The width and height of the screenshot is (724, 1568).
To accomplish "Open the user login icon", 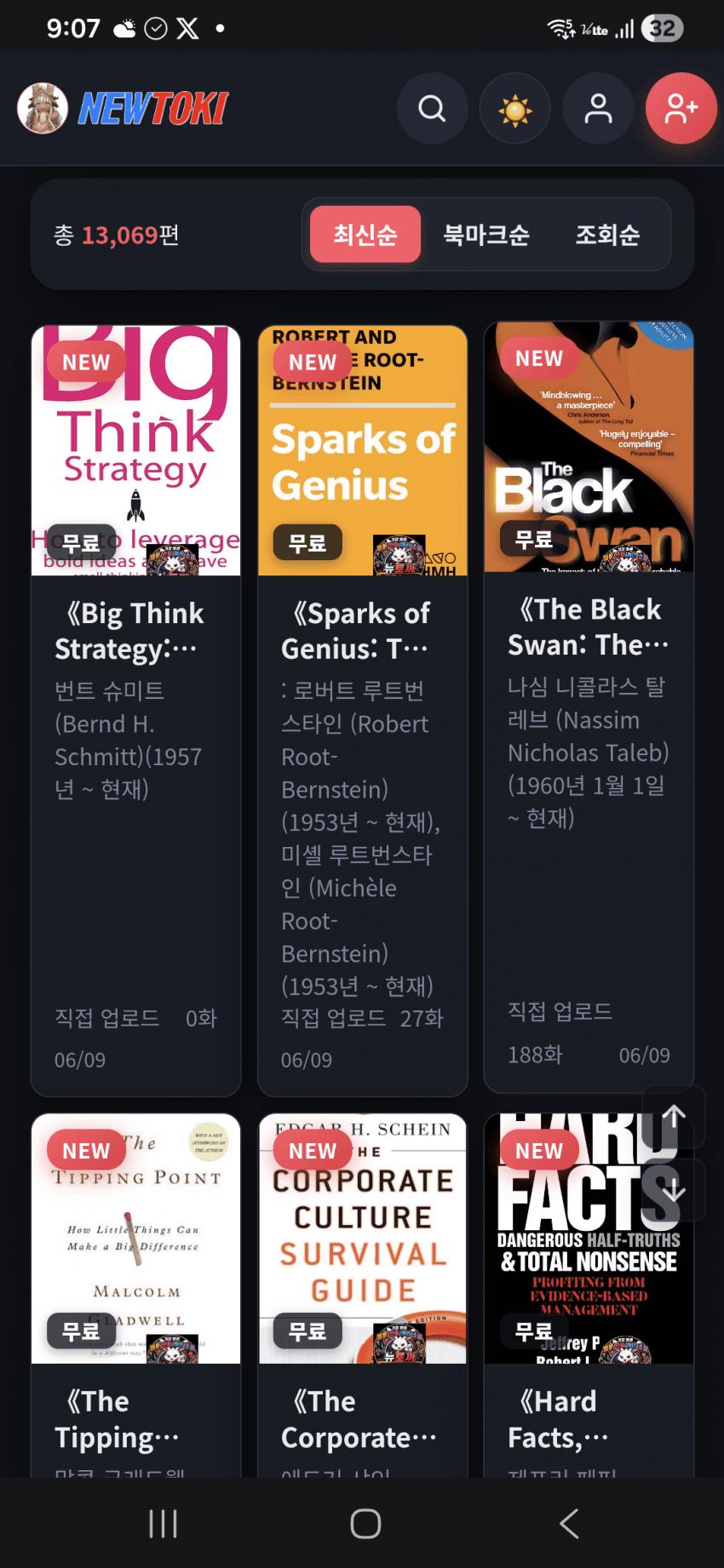I will point(598,108).
